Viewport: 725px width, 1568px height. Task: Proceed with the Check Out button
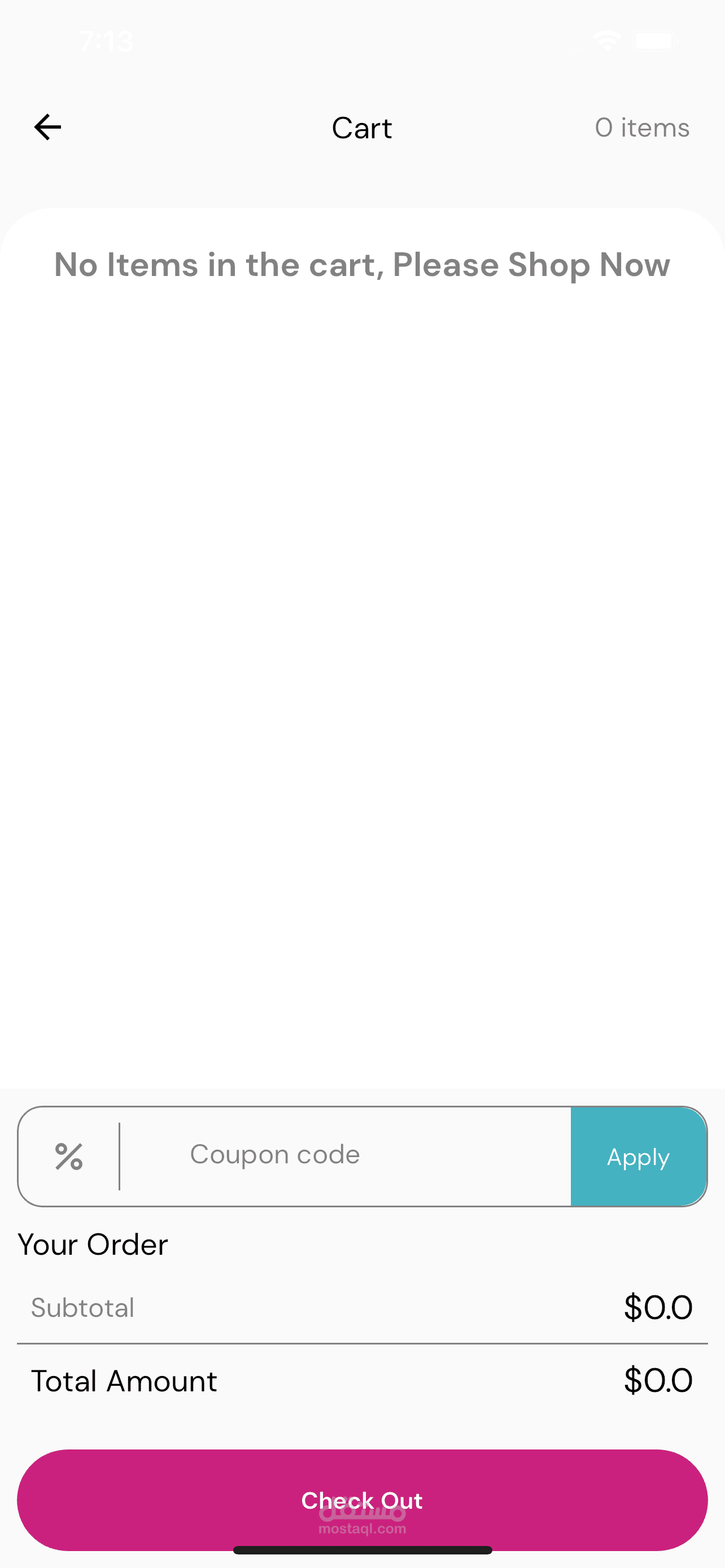[x=362, y=1500]
